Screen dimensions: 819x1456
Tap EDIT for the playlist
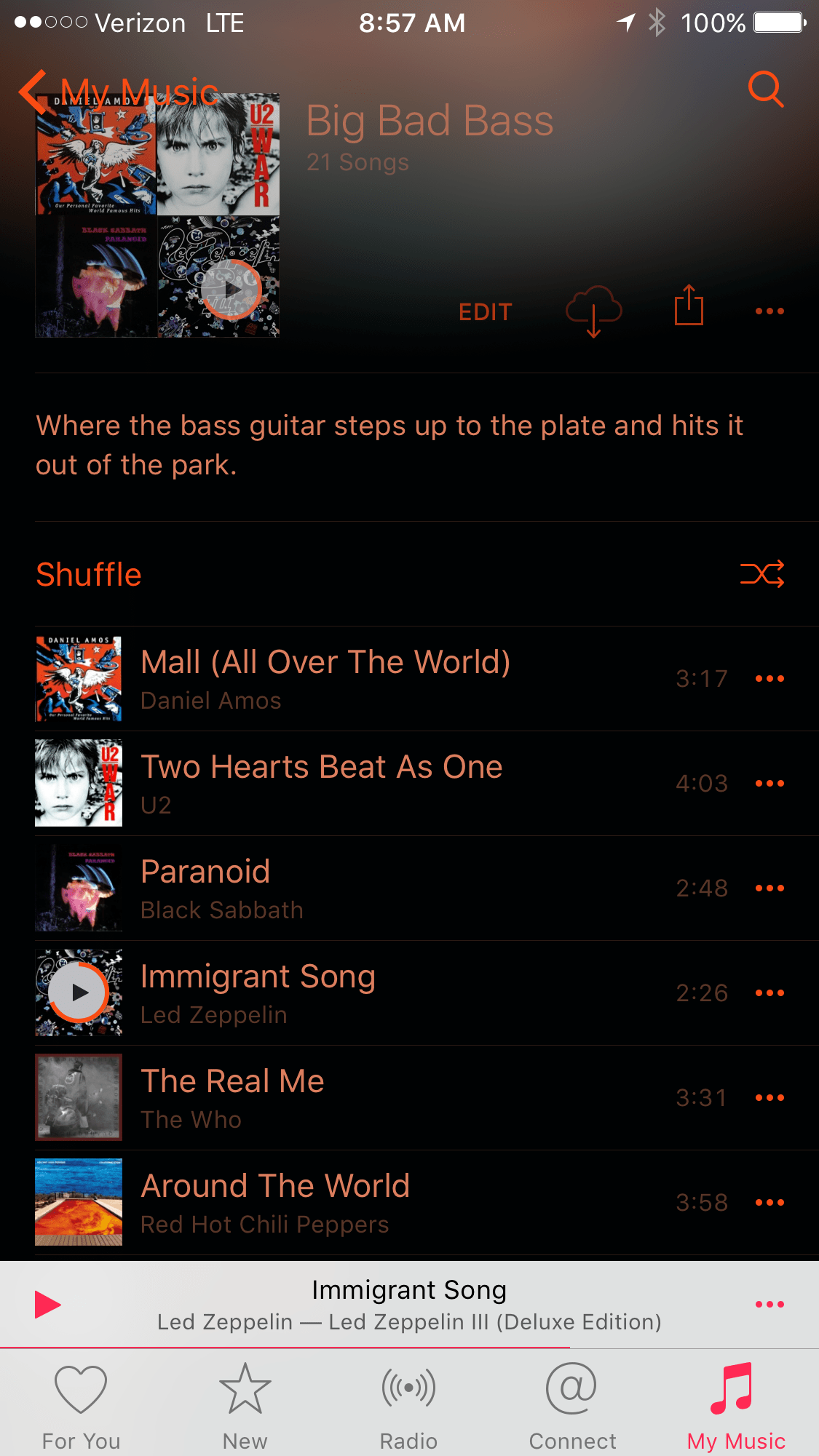pyautogui.click(x=485, y=312)
